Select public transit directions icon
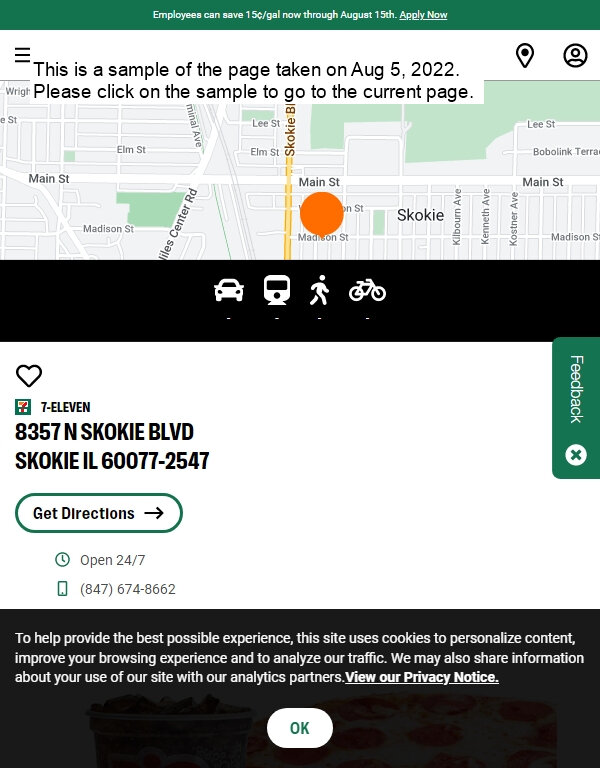The image size is (600, 768). tap(277, 290)
